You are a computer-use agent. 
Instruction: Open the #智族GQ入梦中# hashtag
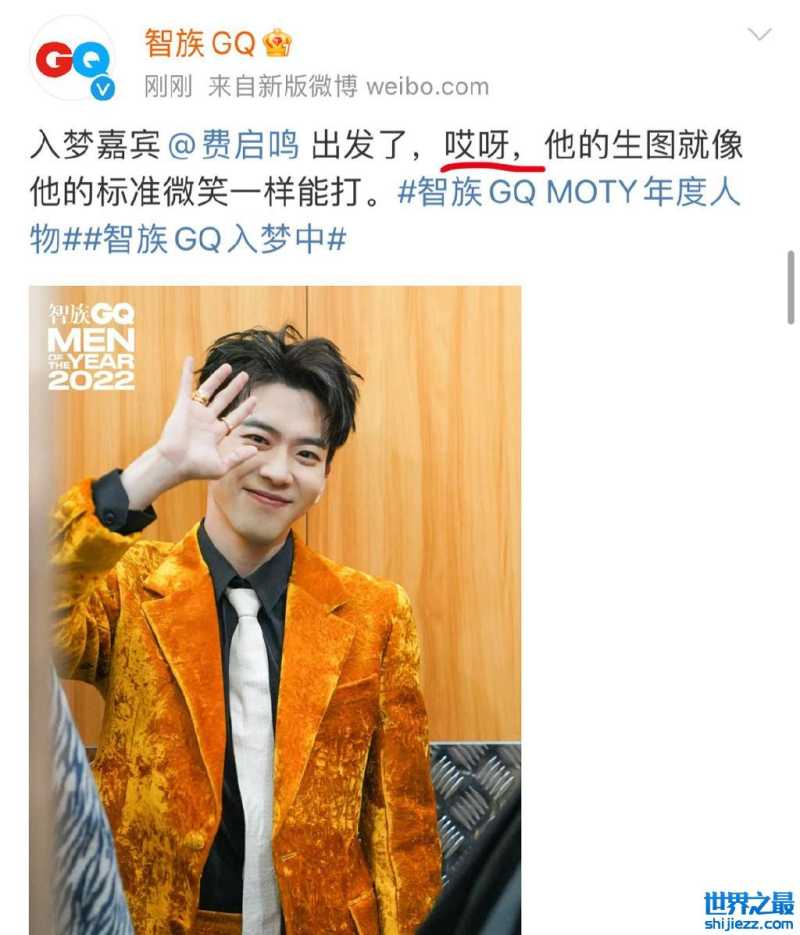coord(224,240)
